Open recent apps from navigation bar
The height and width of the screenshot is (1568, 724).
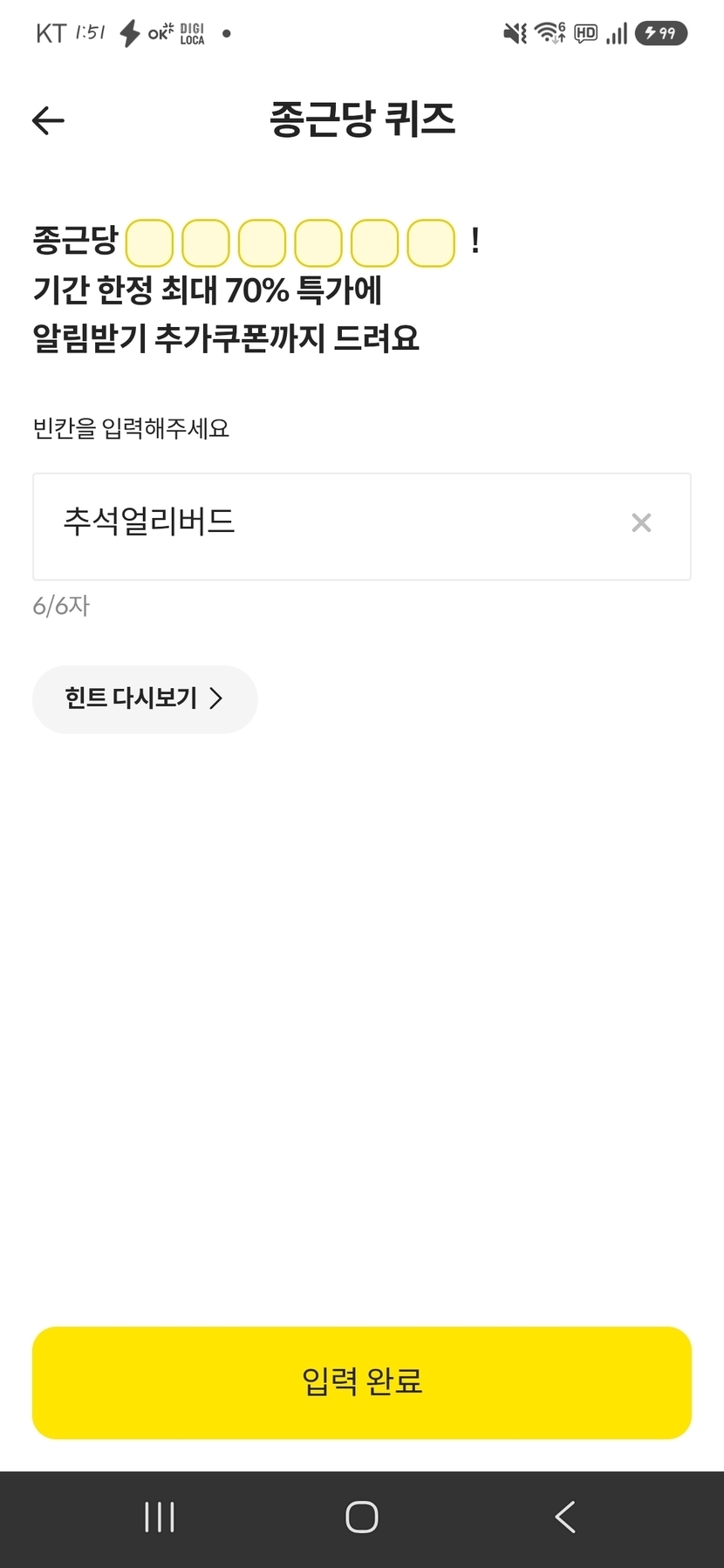tap(160, 1517)
